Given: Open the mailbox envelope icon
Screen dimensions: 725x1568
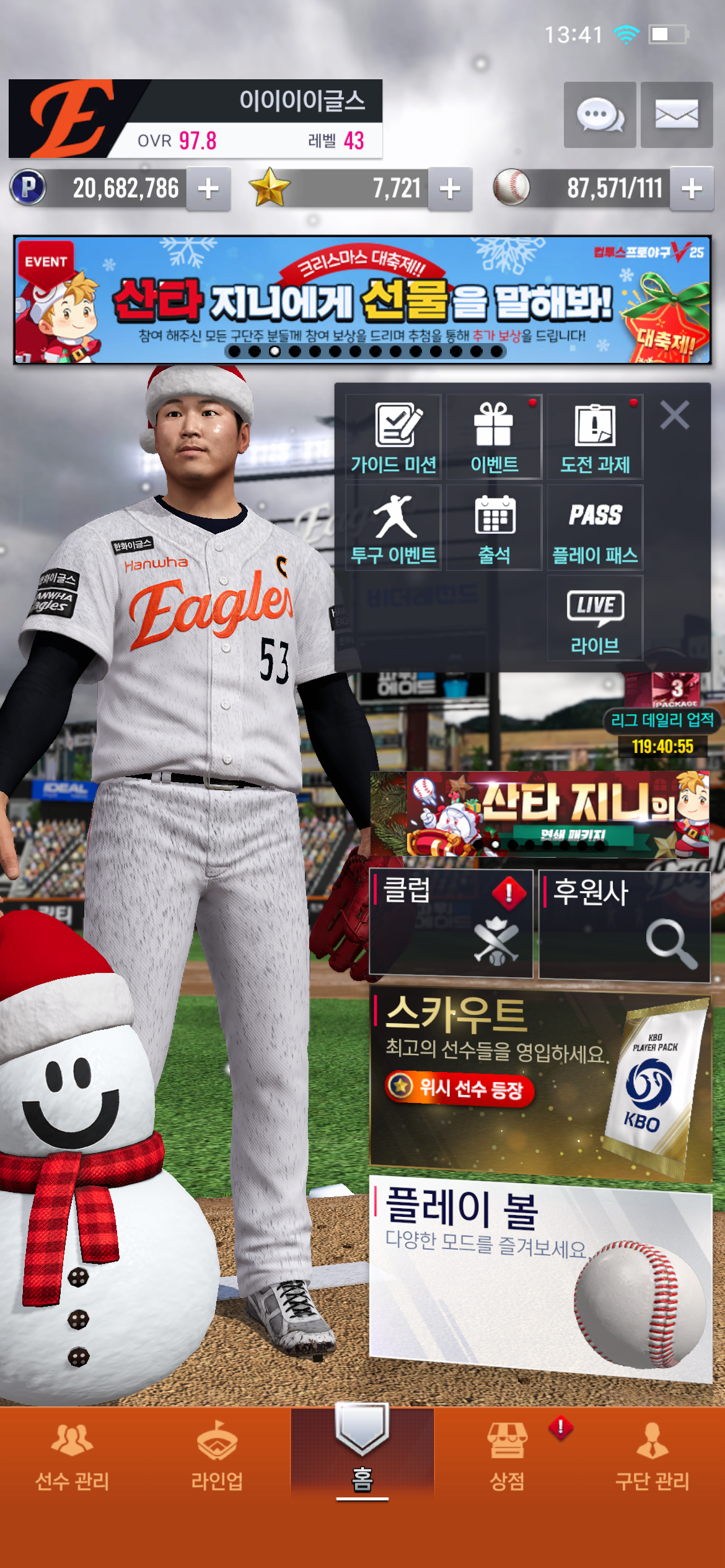Looking at the screenshot, I should [676, 115].
